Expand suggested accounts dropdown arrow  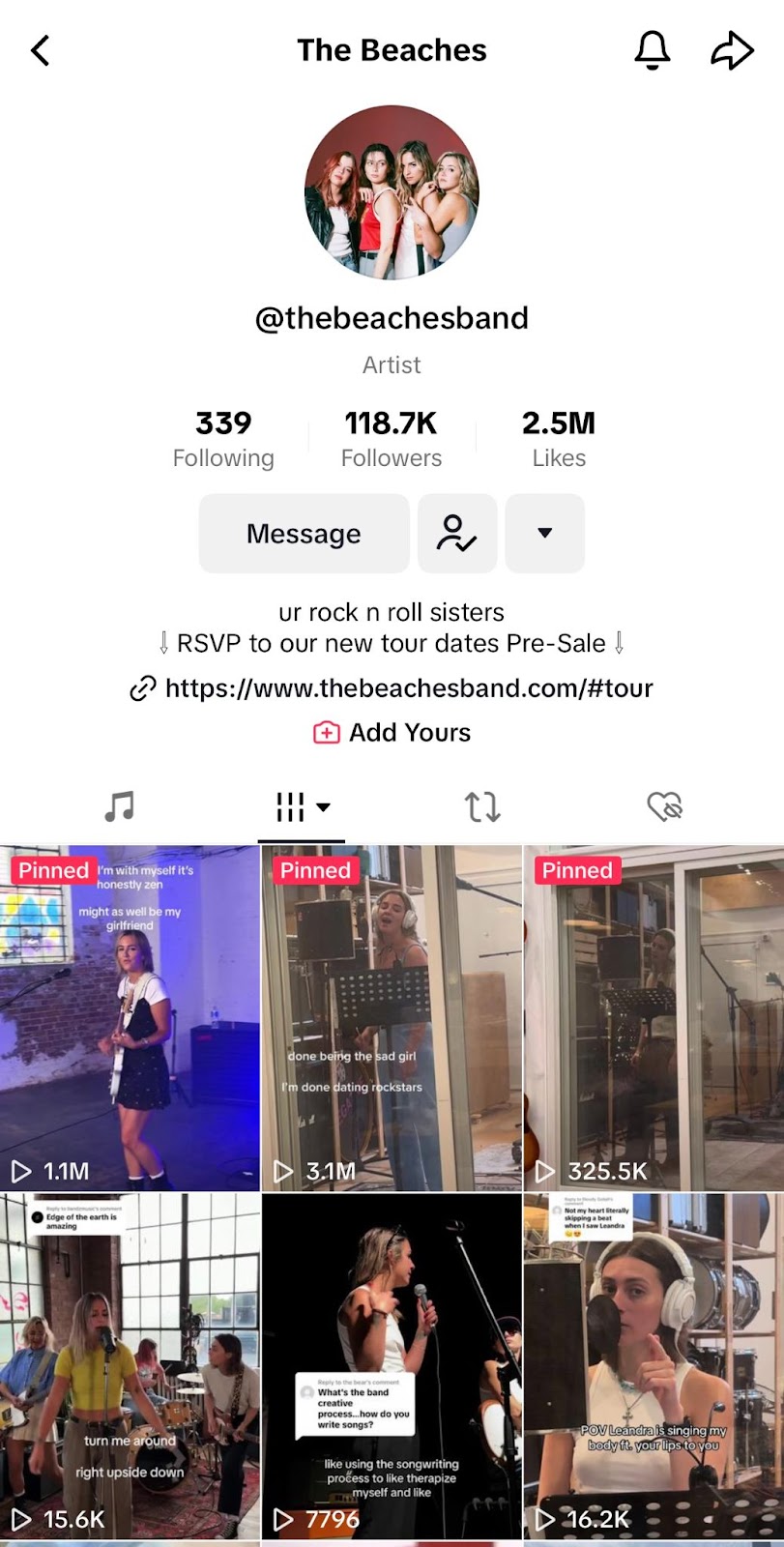[545, 534]
